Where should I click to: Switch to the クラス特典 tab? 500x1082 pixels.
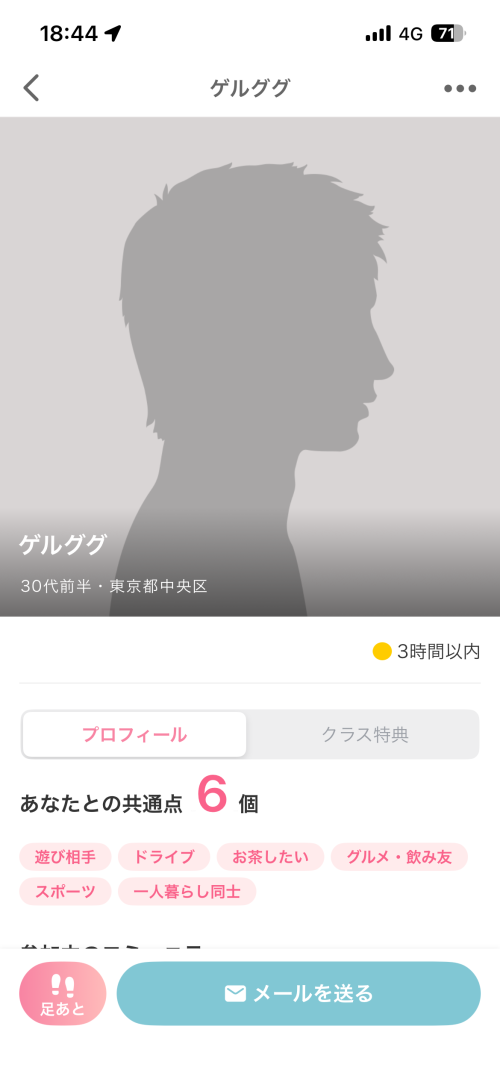click(365, 735)
